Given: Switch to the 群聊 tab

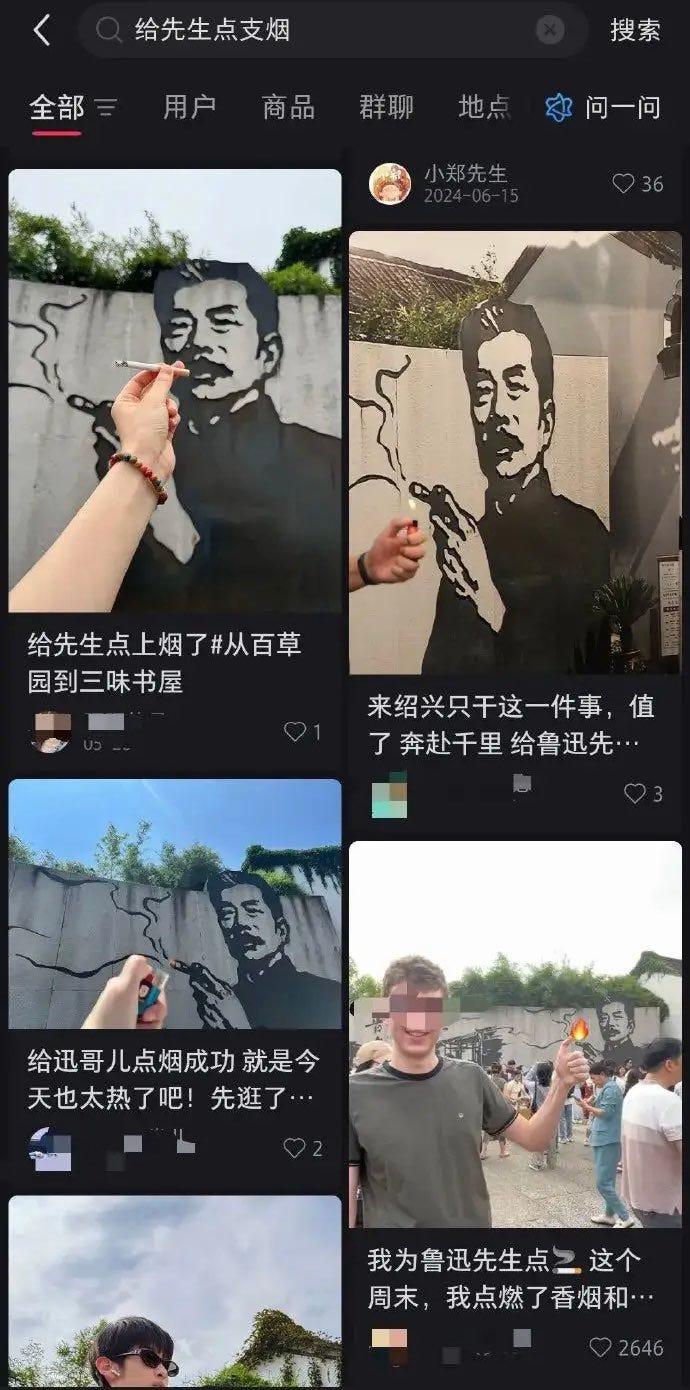Looking at the screenshot, I should (x=386, y=107).
